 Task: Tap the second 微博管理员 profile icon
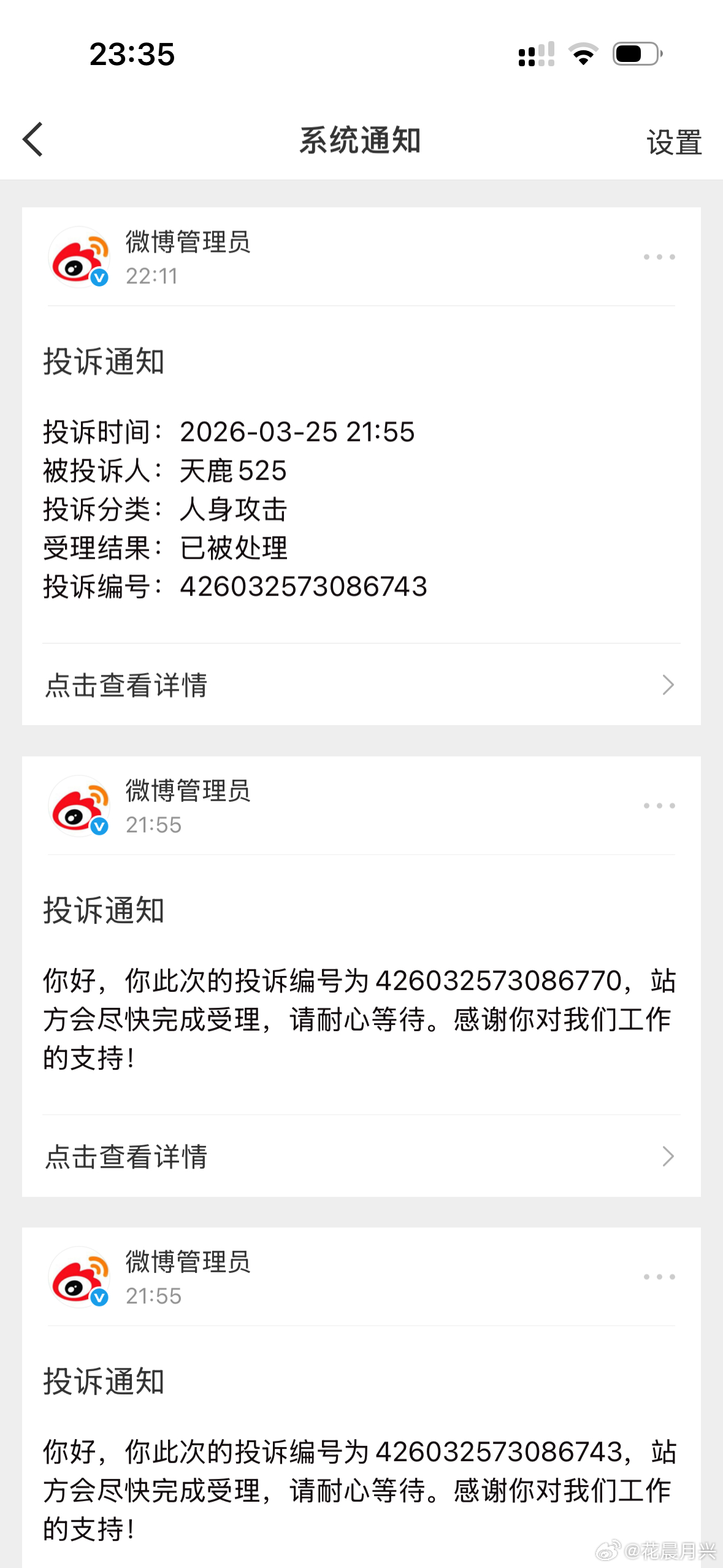80,807
